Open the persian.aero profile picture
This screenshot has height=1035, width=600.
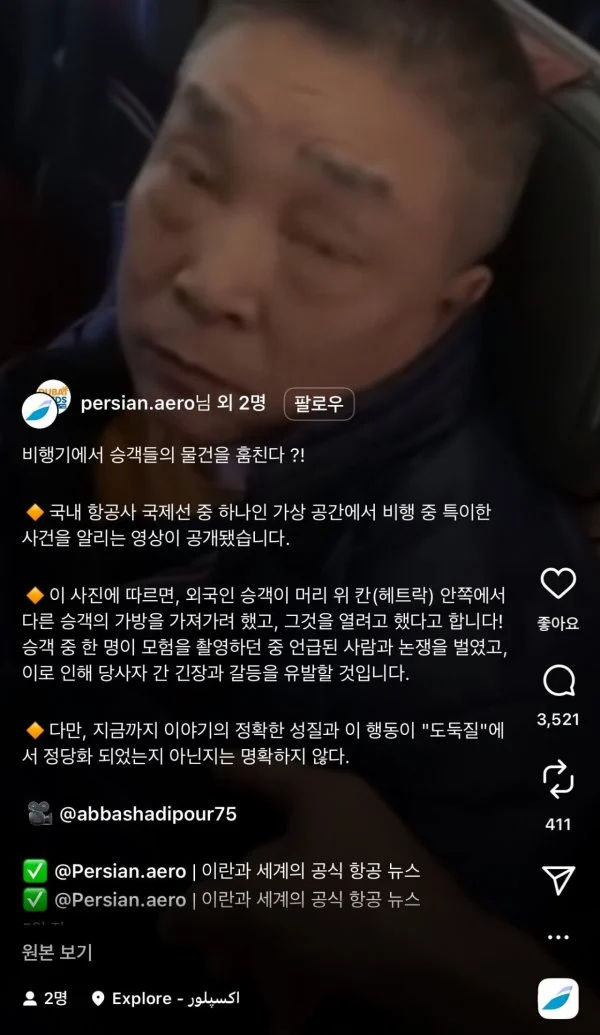pos(46,404)
